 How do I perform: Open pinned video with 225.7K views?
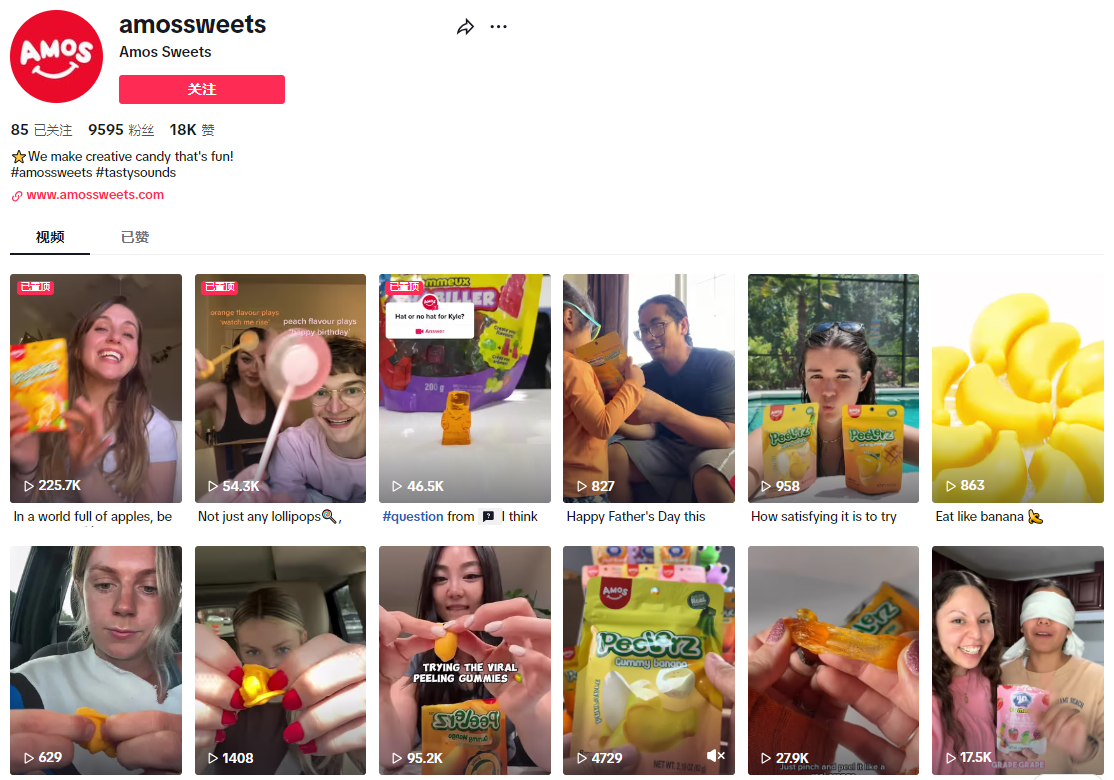tap(96, 388)
